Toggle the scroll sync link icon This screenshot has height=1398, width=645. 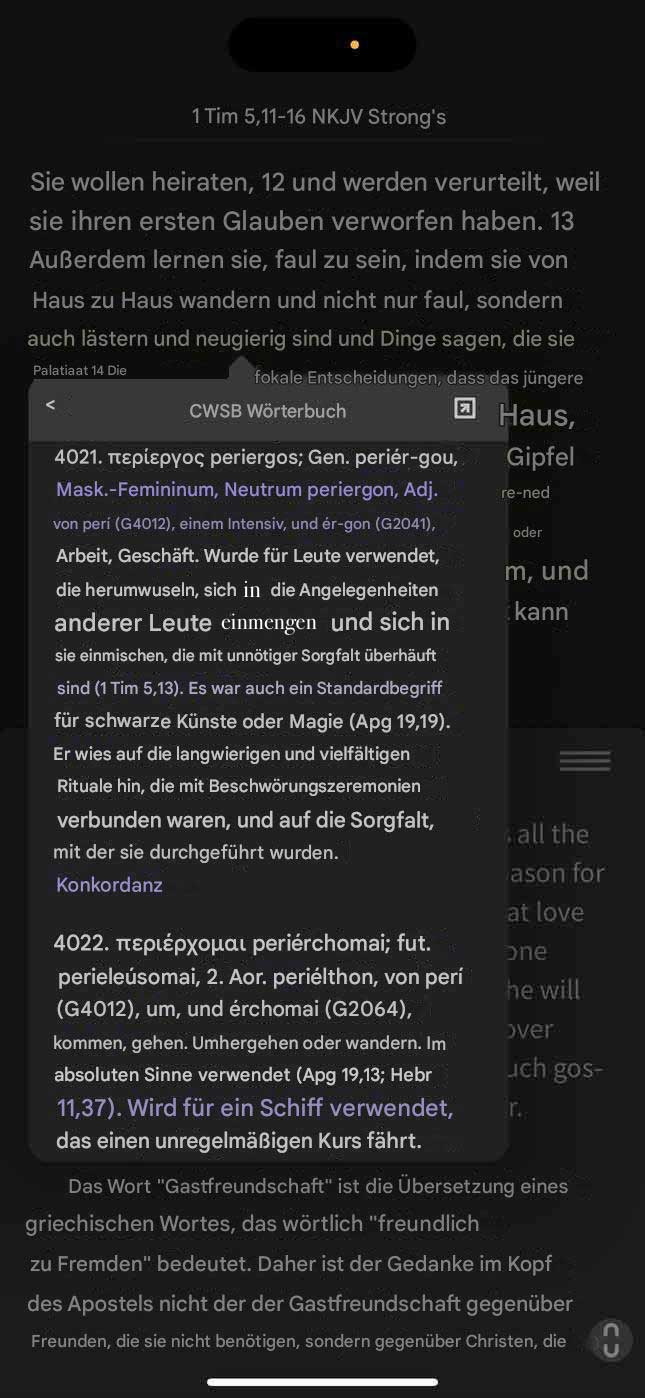[611, 1339]
